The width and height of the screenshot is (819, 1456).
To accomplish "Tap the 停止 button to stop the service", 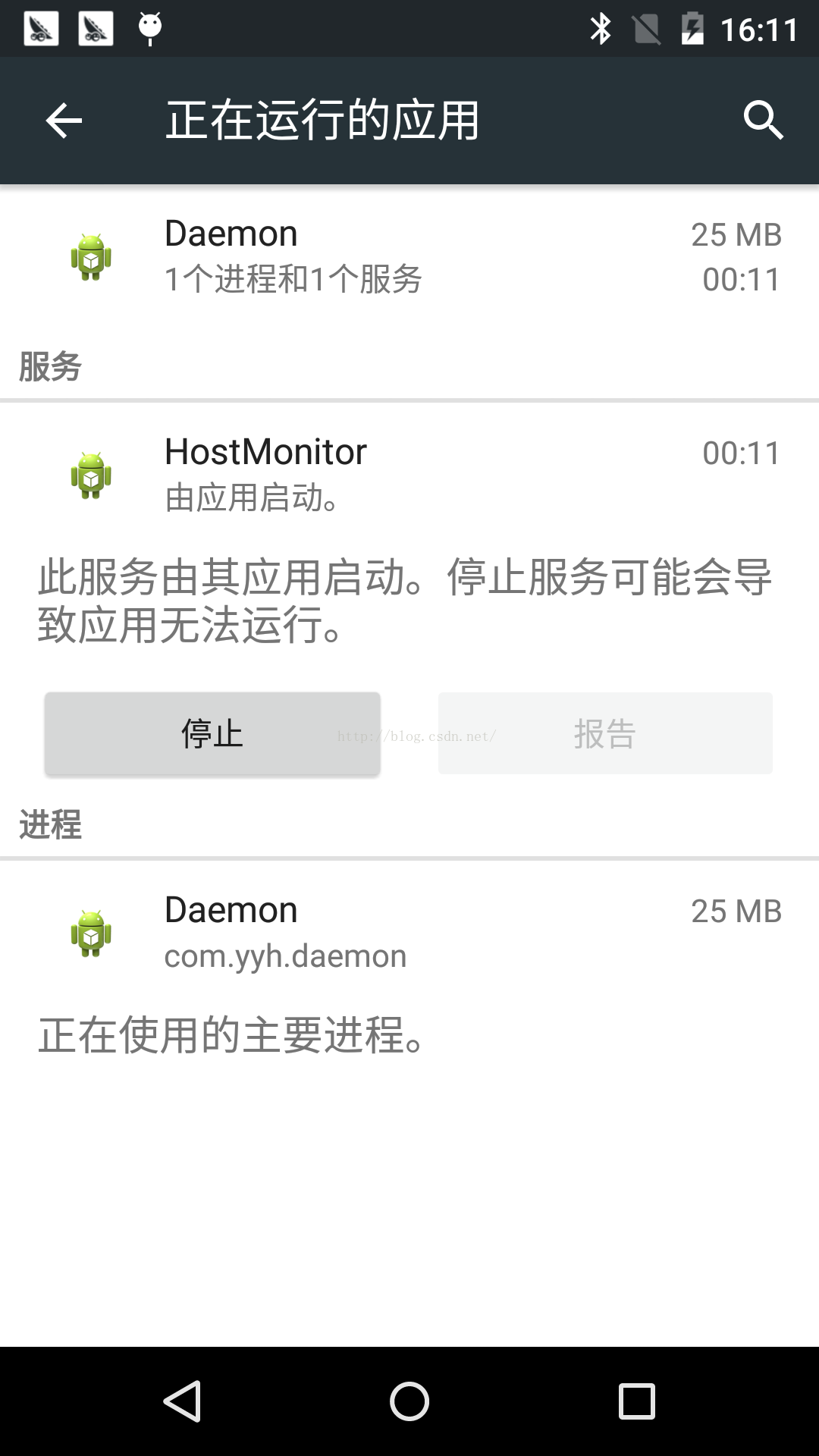I will point(212,733).
